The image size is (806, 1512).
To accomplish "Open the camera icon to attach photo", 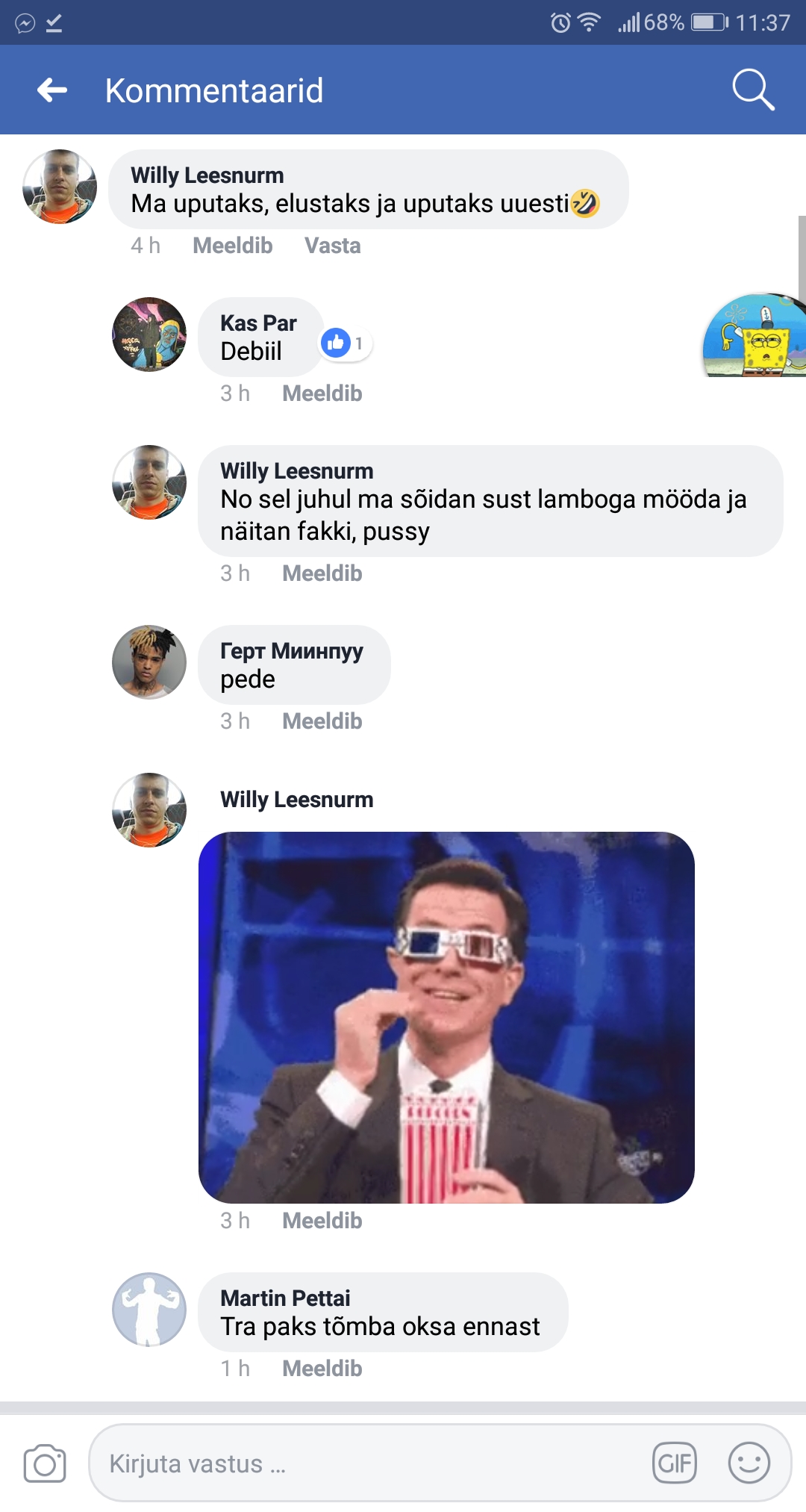I will (45, 1463).
